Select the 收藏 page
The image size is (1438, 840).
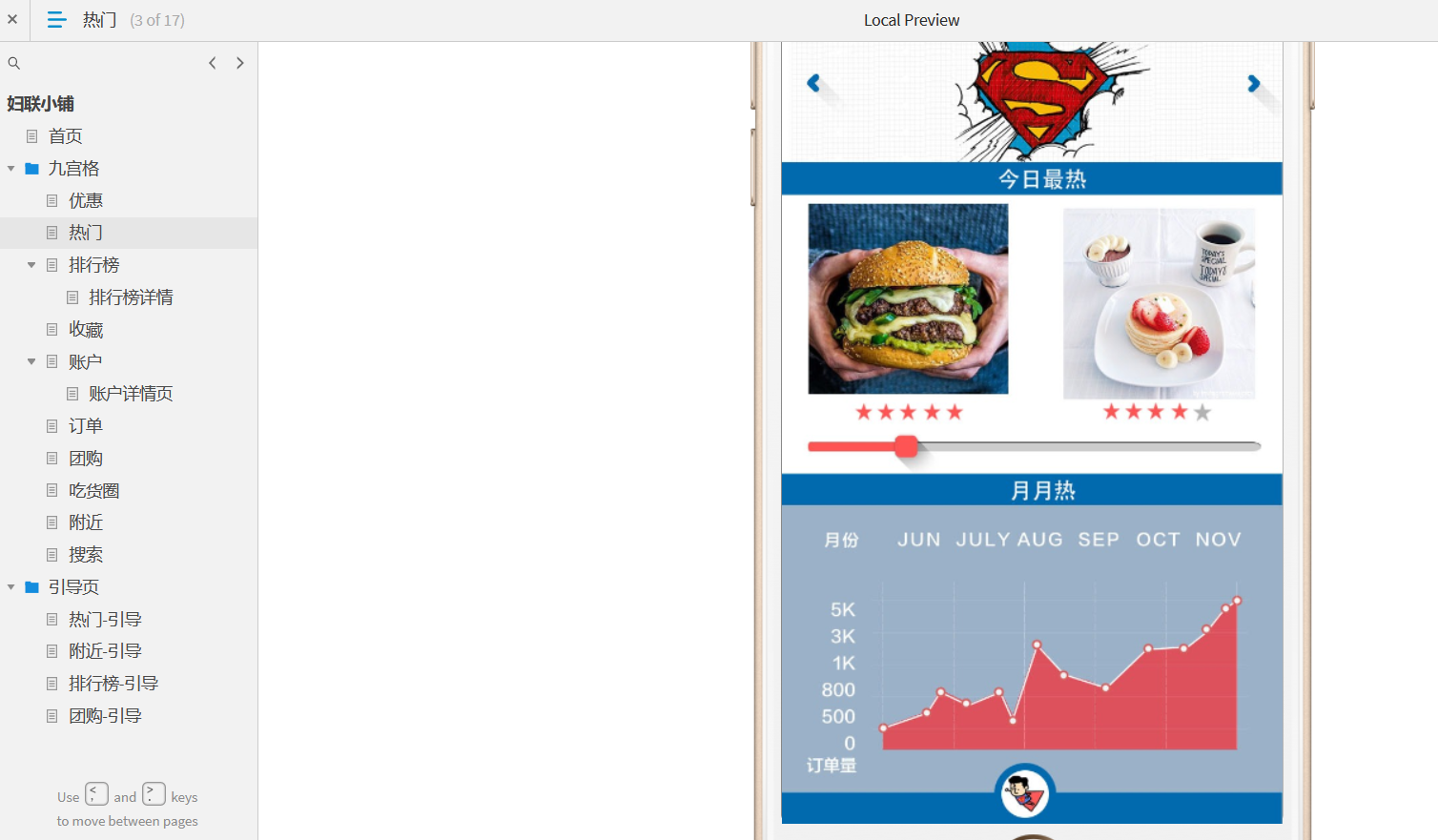point(85,330)
